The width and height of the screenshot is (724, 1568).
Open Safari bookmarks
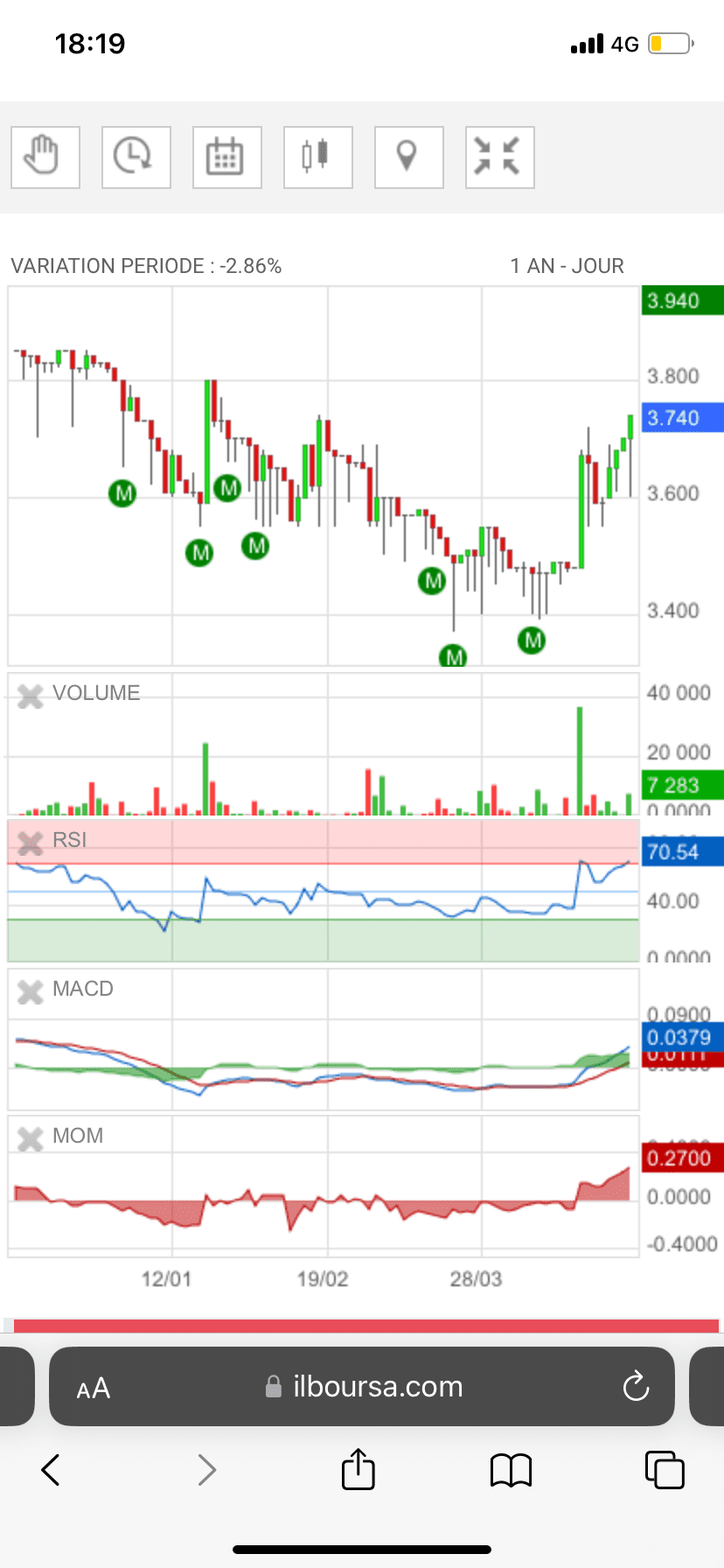coord(512,1470)
